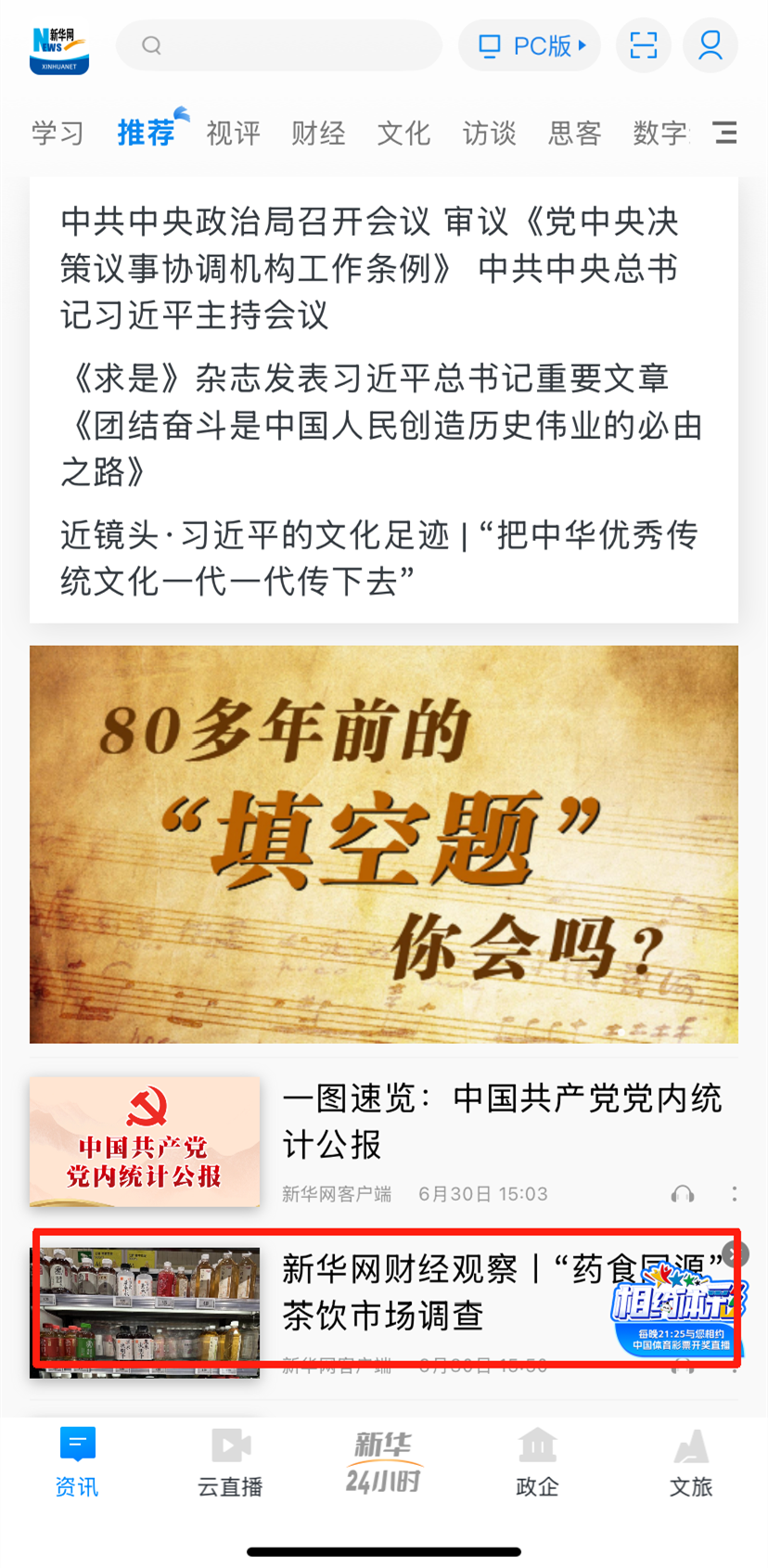Open the 一图速览 党内统计公报 article
The width and height of the screenshot is (768, 1568).
(x=501, y=1121)
